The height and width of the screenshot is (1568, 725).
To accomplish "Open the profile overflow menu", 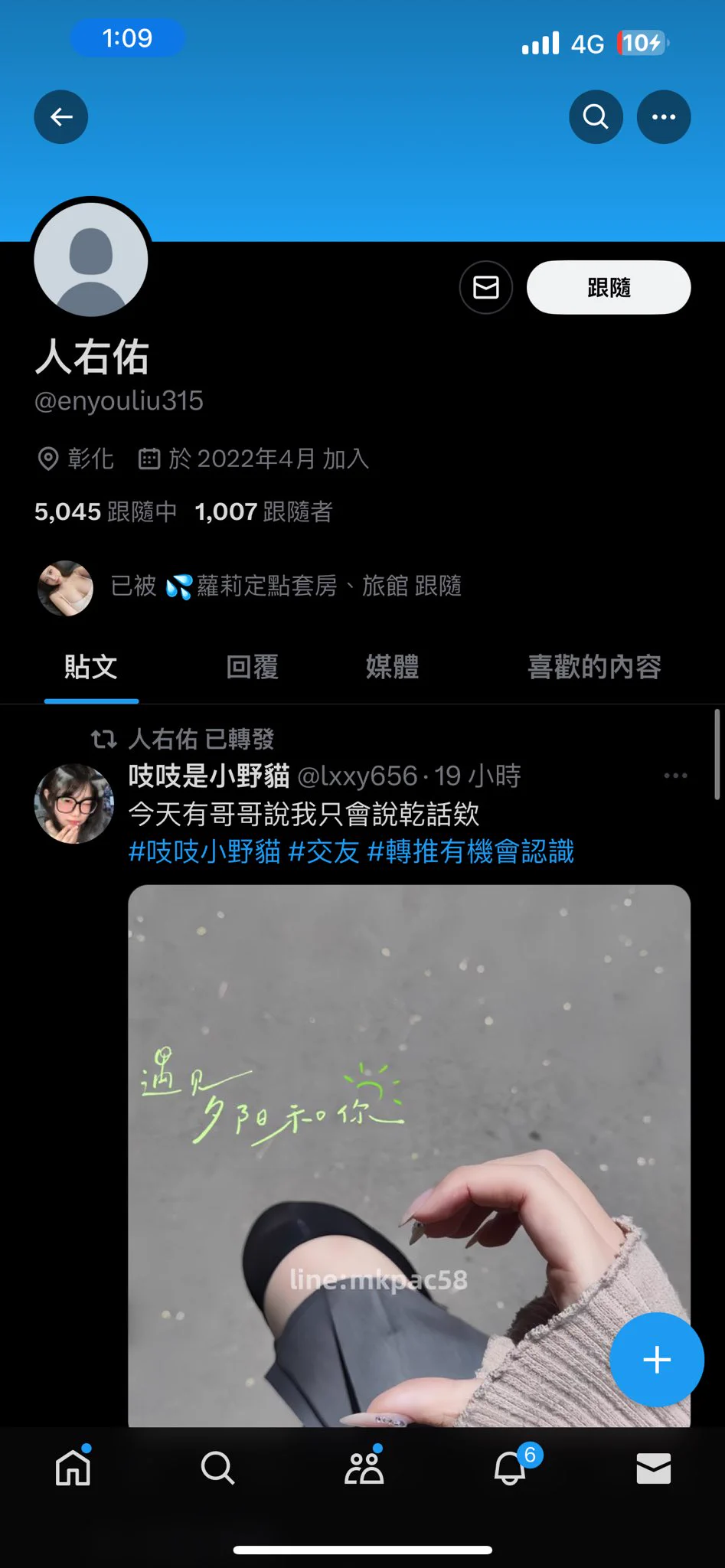I will [663, 117].
